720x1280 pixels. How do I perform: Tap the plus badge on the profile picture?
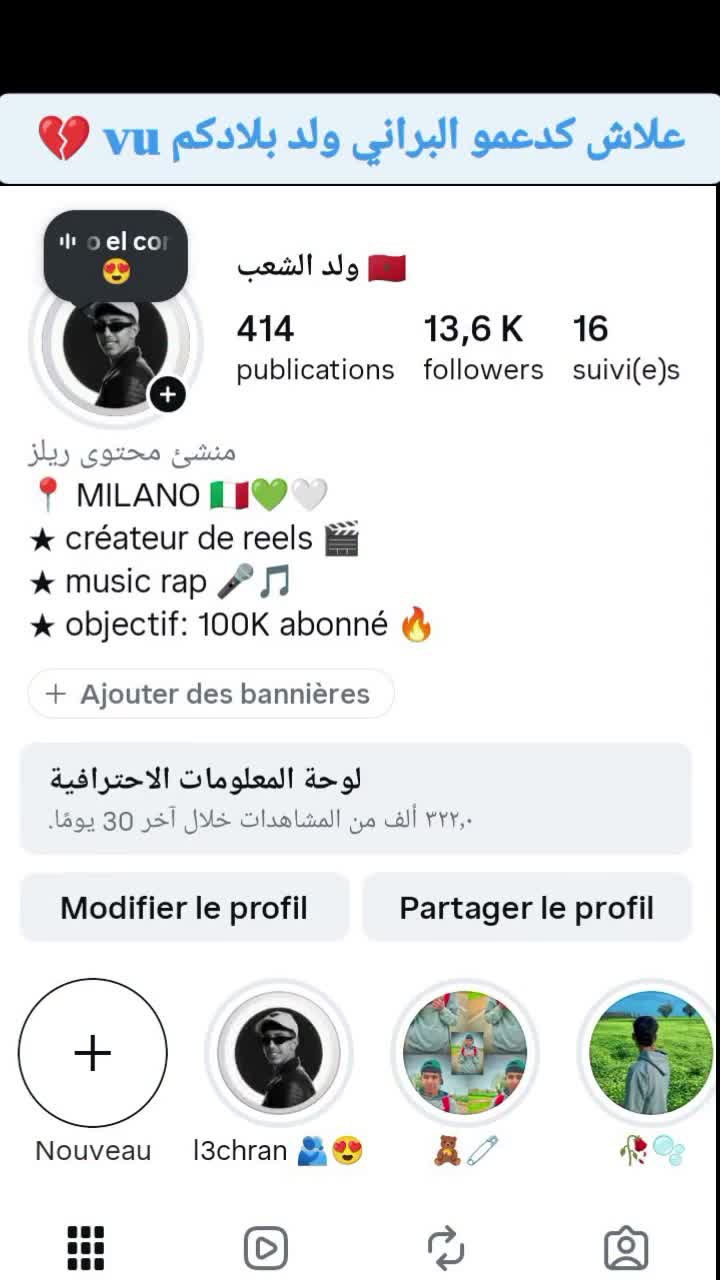click(167, 395)
